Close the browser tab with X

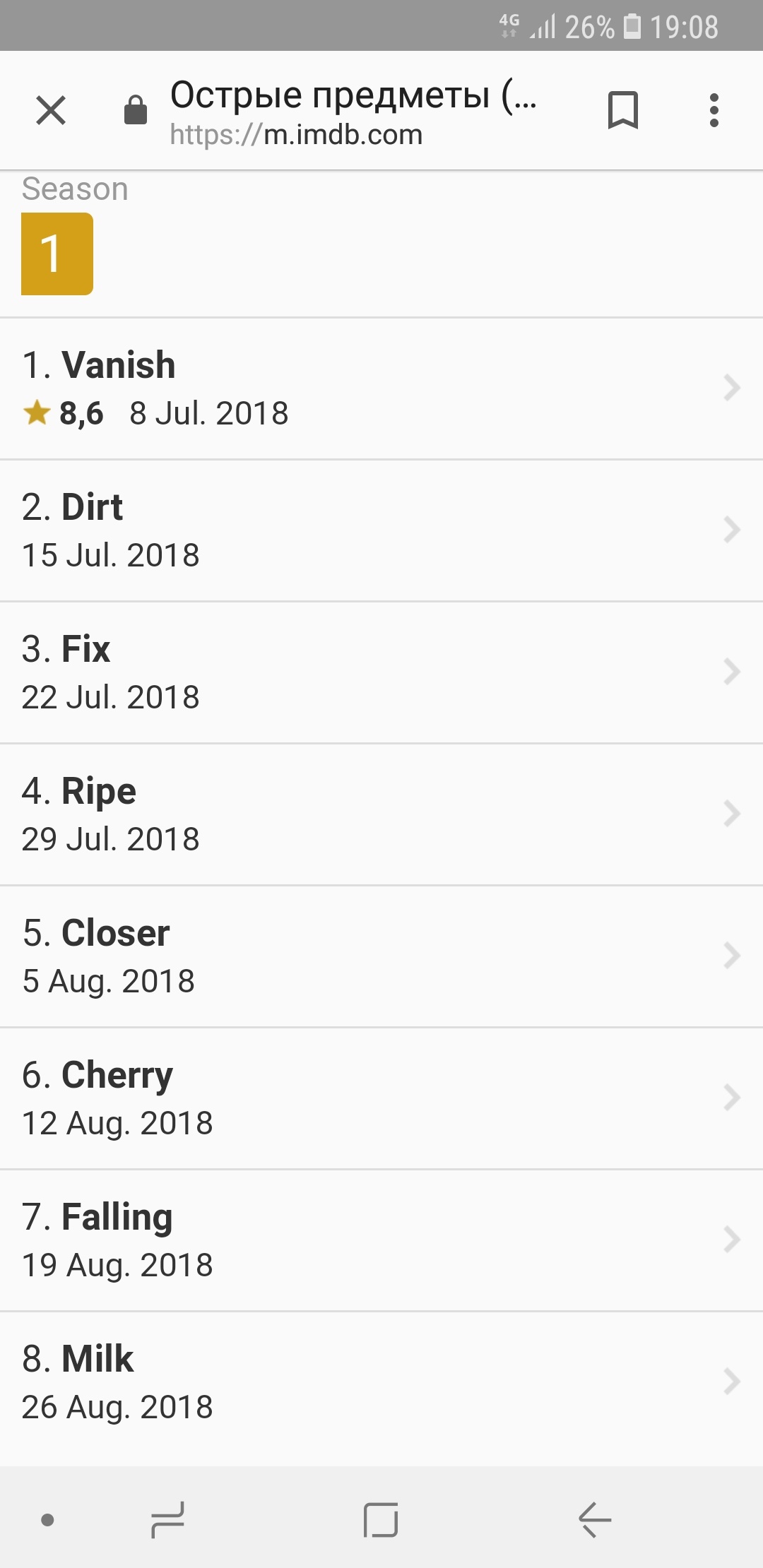click(51, 110)
